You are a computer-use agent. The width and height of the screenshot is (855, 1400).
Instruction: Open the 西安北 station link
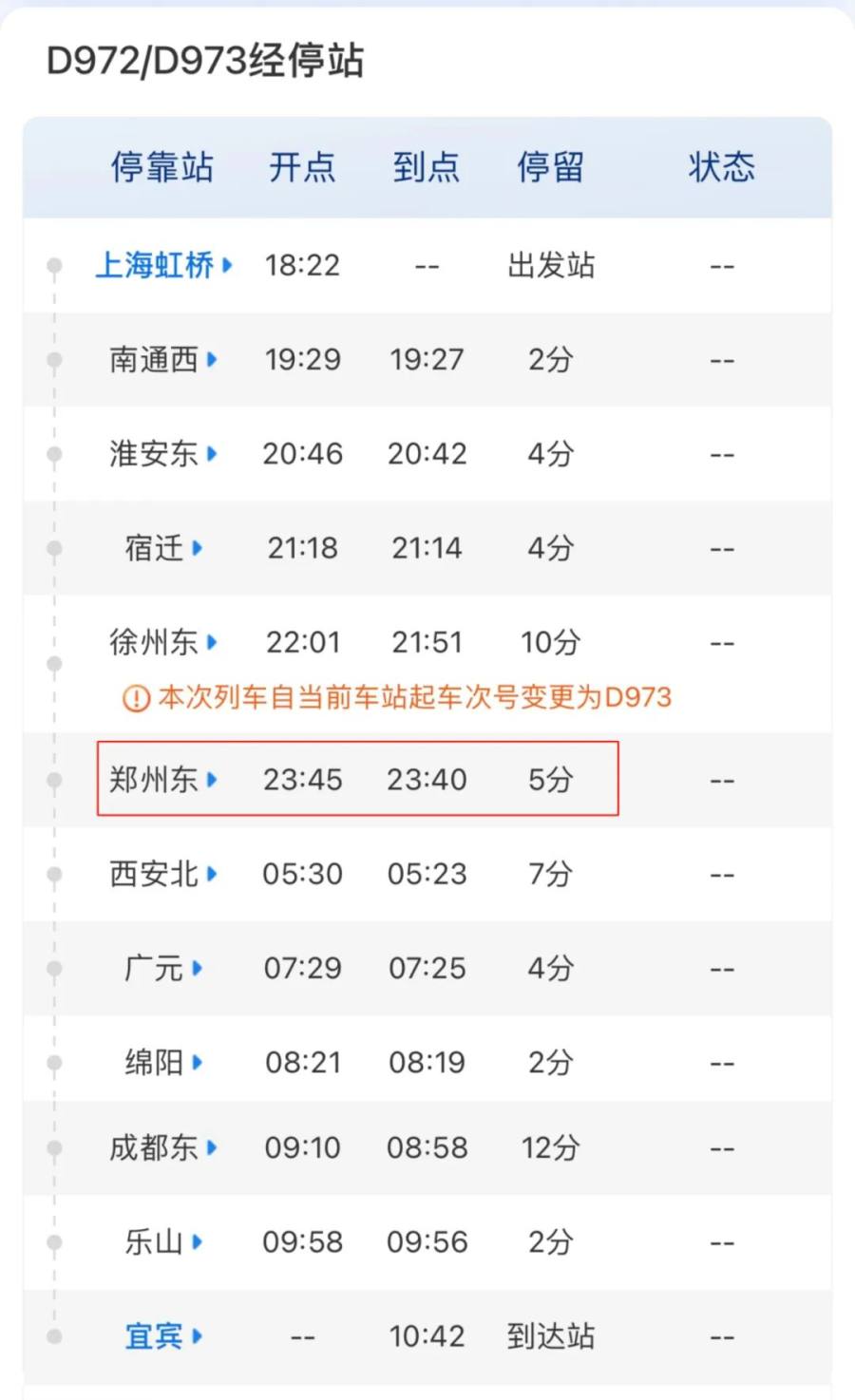pos(163,874)
